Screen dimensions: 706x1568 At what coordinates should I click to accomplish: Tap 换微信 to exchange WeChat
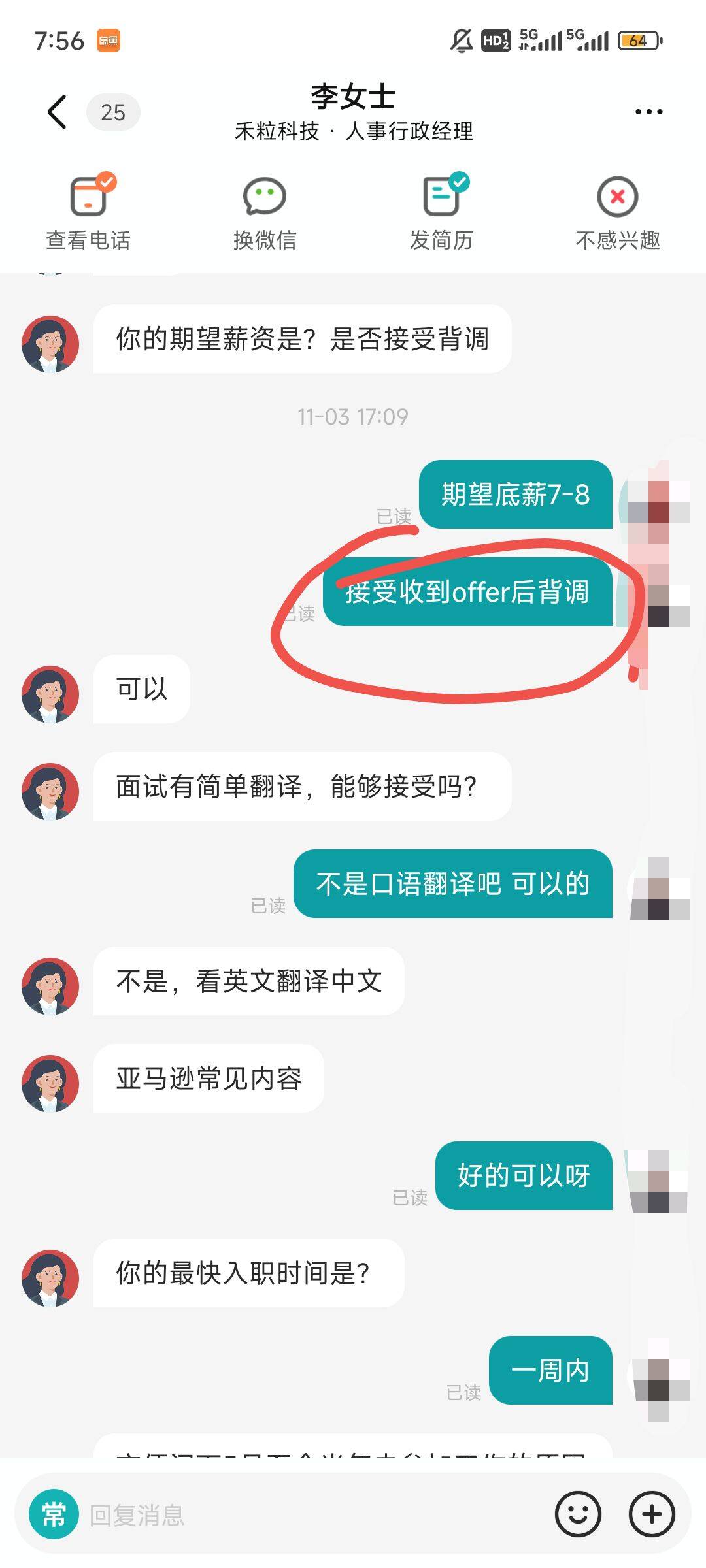tap(265, 213)
